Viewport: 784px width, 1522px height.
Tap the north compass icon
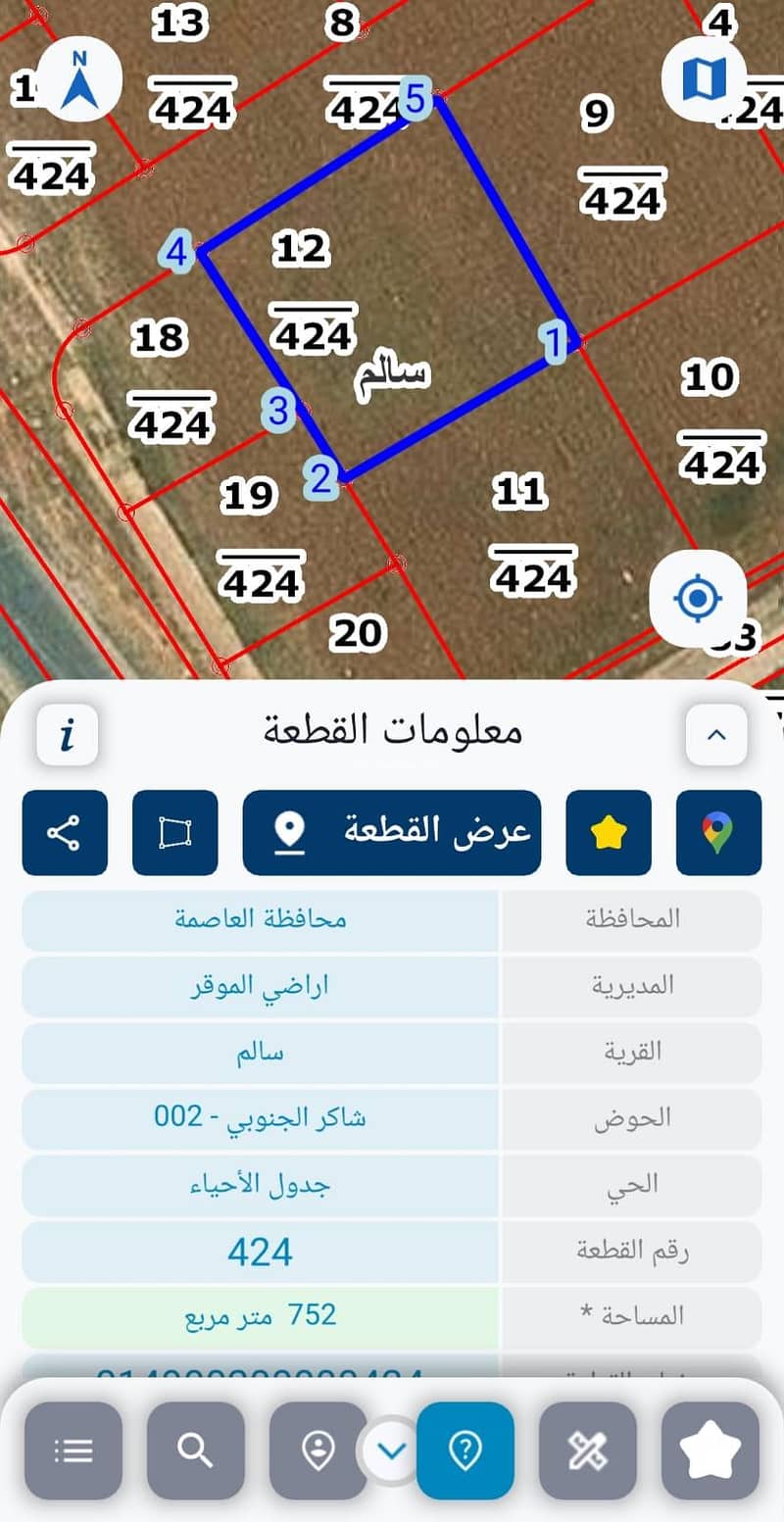click(x=78, y=78)
